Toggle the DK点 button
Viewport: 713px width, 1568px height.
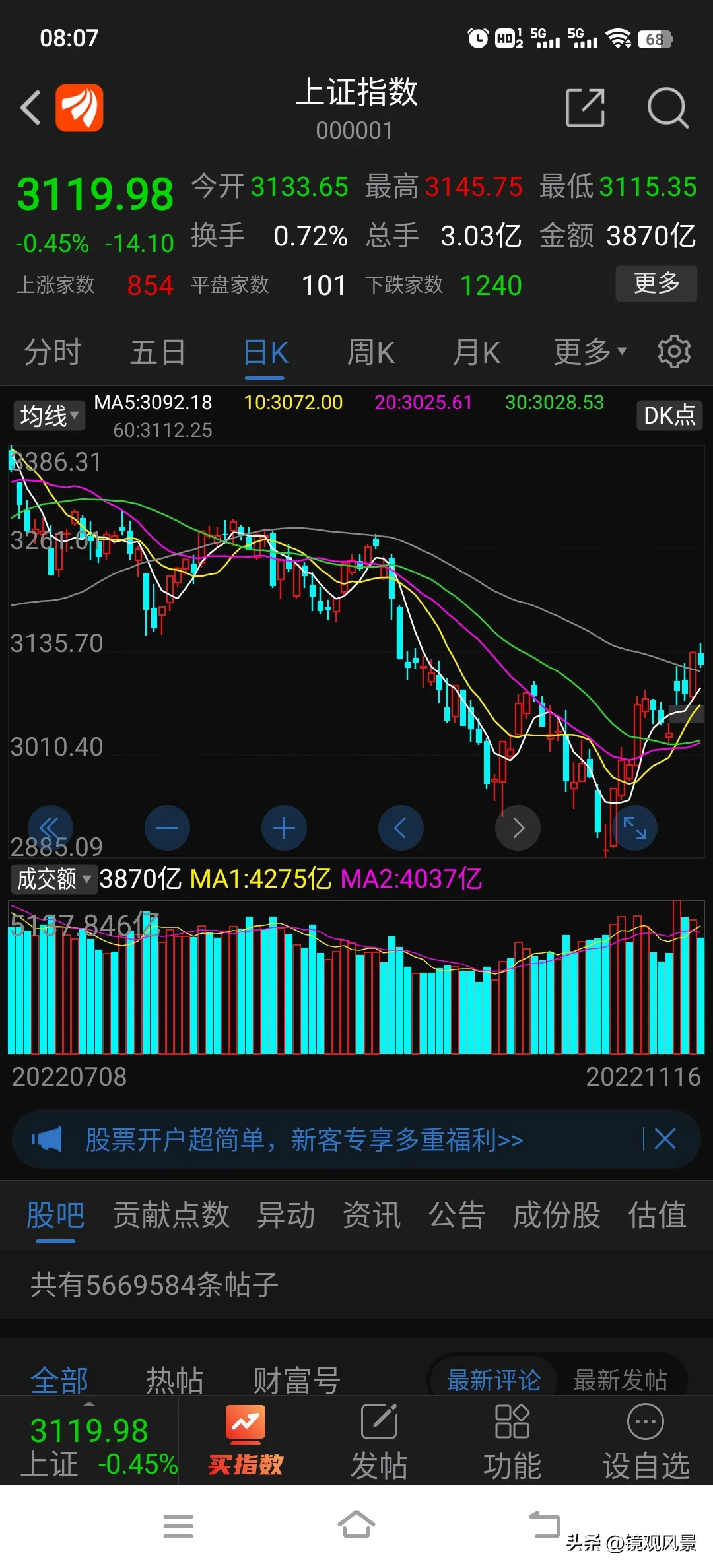(x=669, y=416)
